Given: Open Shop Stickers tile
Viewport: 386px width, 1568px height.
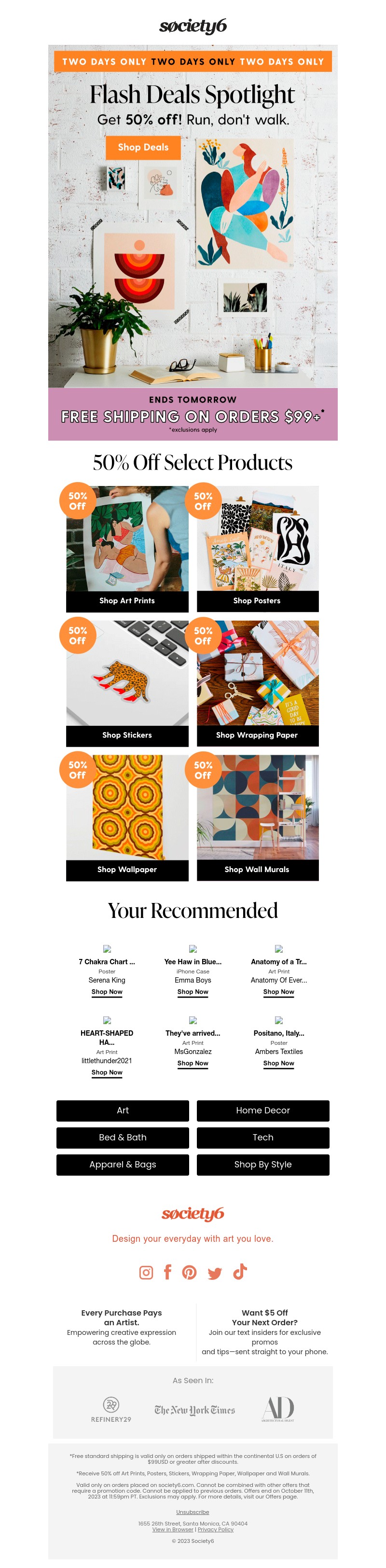Looking at the screenshot, I should pos(127,735).
